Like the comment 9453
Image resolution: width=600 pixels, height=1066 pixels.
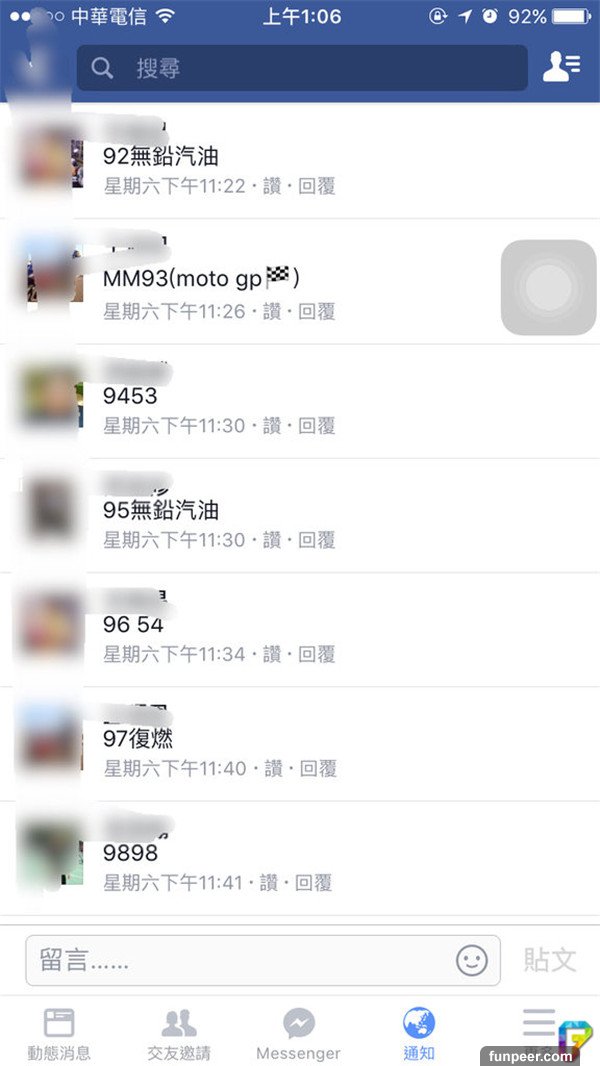coord(272,425)
